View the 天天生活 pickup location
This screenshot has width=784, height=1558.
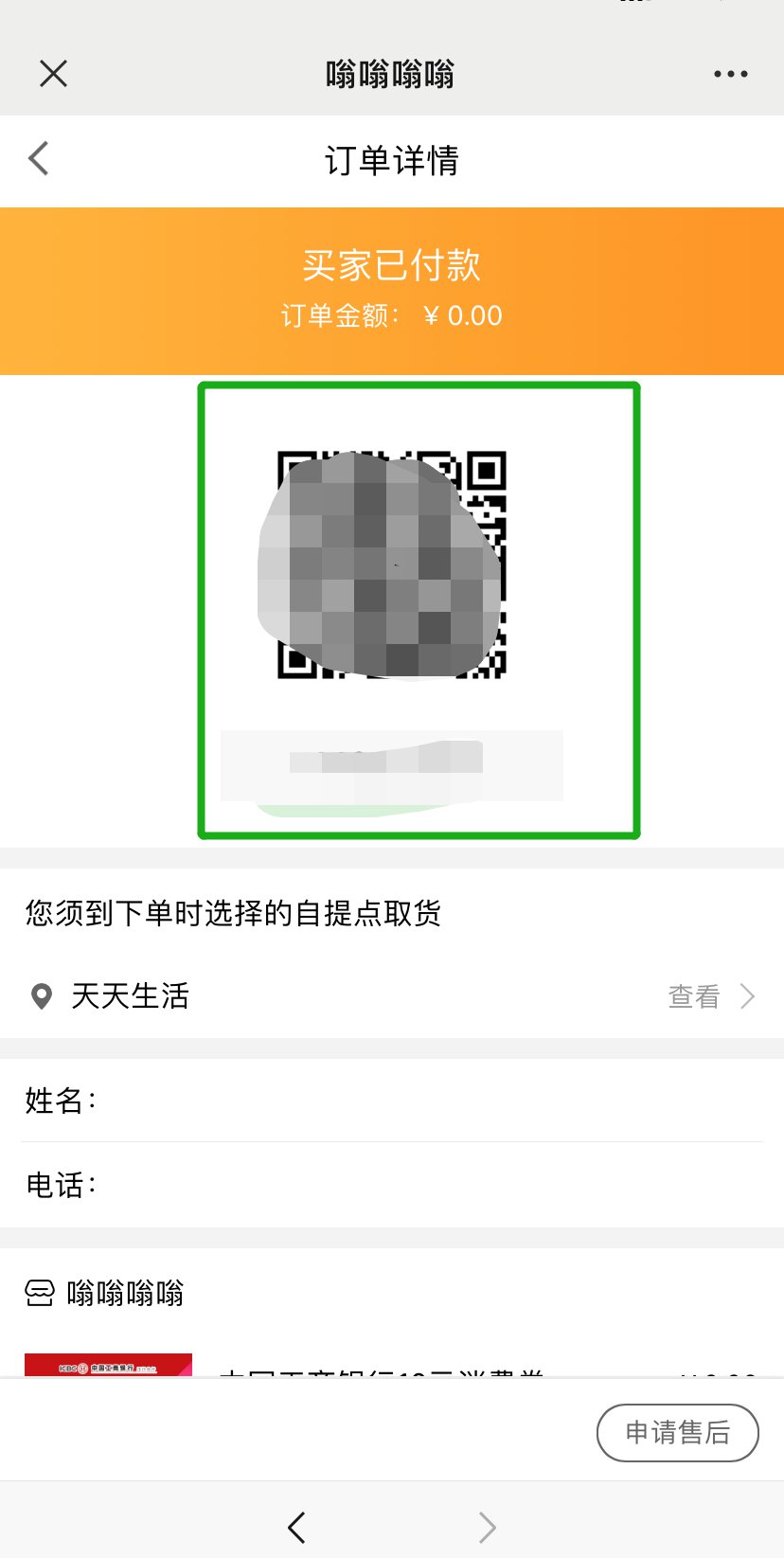(710, 996)
